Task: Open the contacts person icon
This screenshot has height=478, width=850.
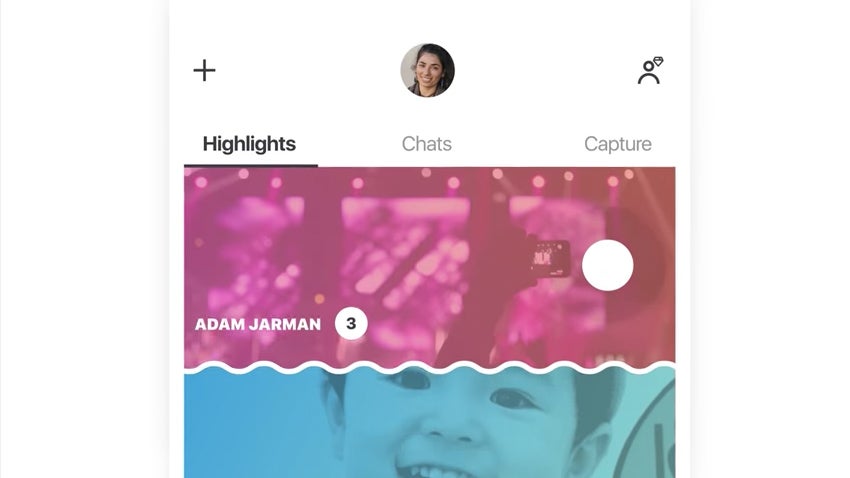Action: point(650,70)
